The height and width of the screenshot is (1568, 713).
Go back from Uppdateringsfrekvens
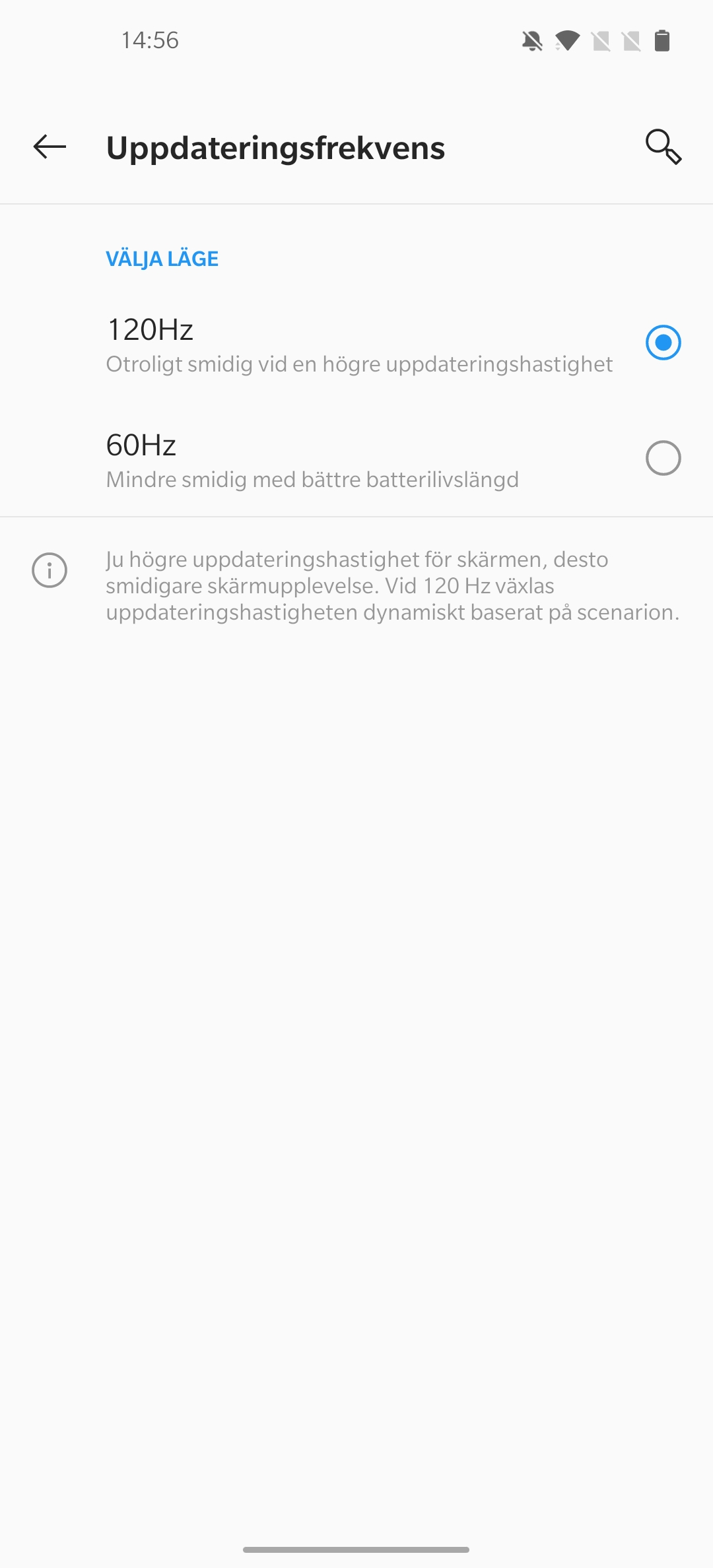tap(50, 147)
